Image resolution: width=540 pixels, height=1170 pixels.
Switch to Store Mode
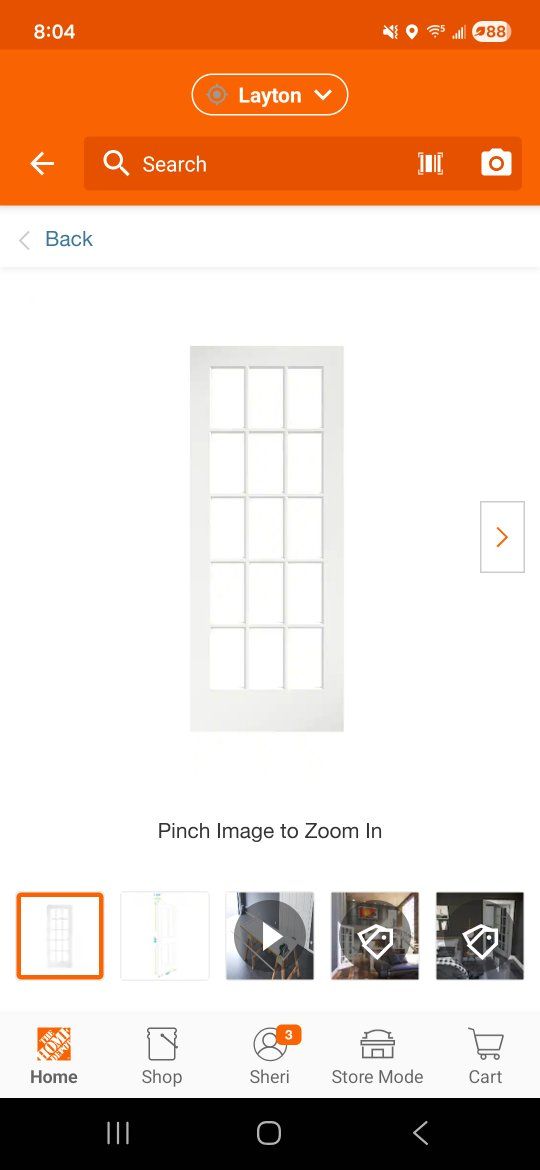[377, 1055]
